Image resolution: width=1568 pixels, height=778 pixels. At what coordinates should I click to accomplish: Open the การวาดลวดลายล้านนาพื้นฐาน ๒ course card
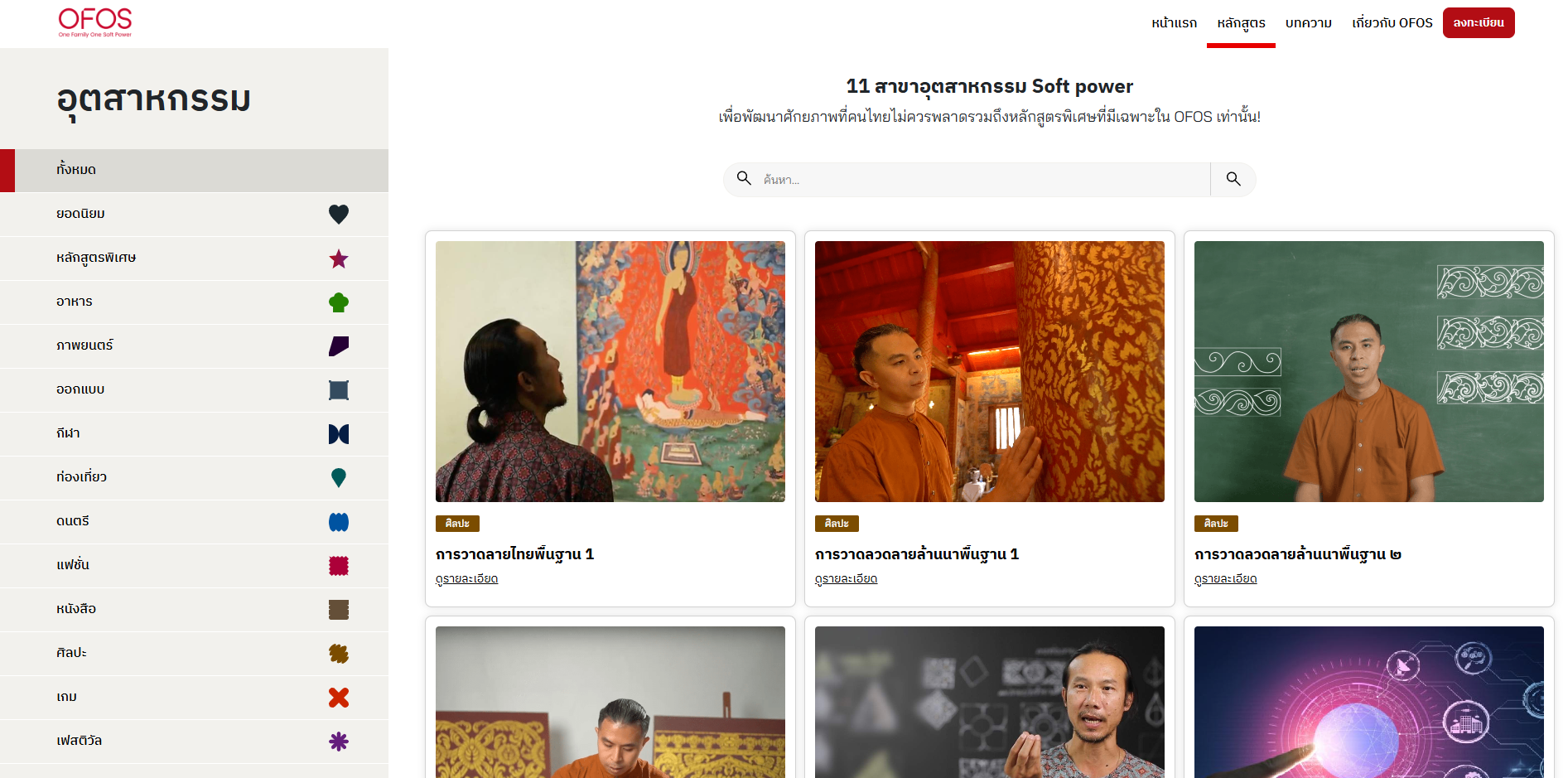1368,371
